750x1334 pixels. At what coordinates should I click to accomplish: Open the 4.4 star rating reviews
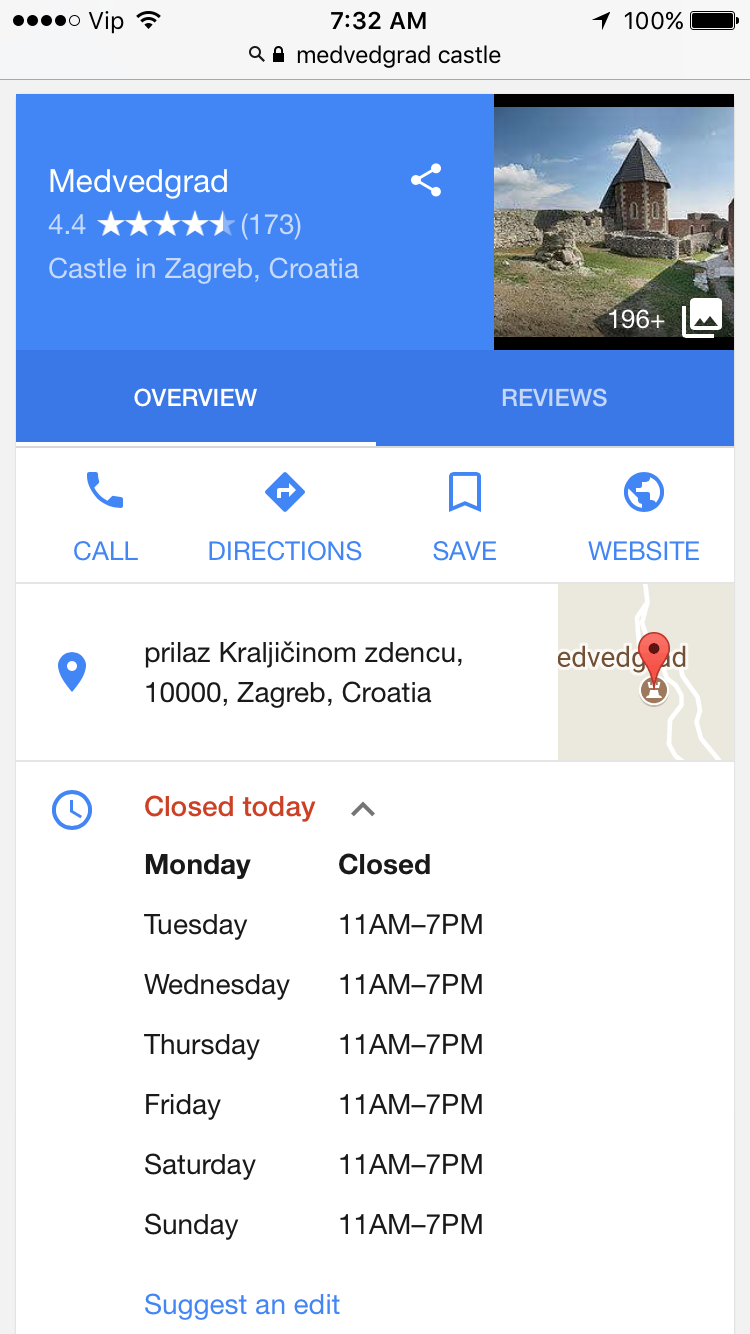(175, 225)
